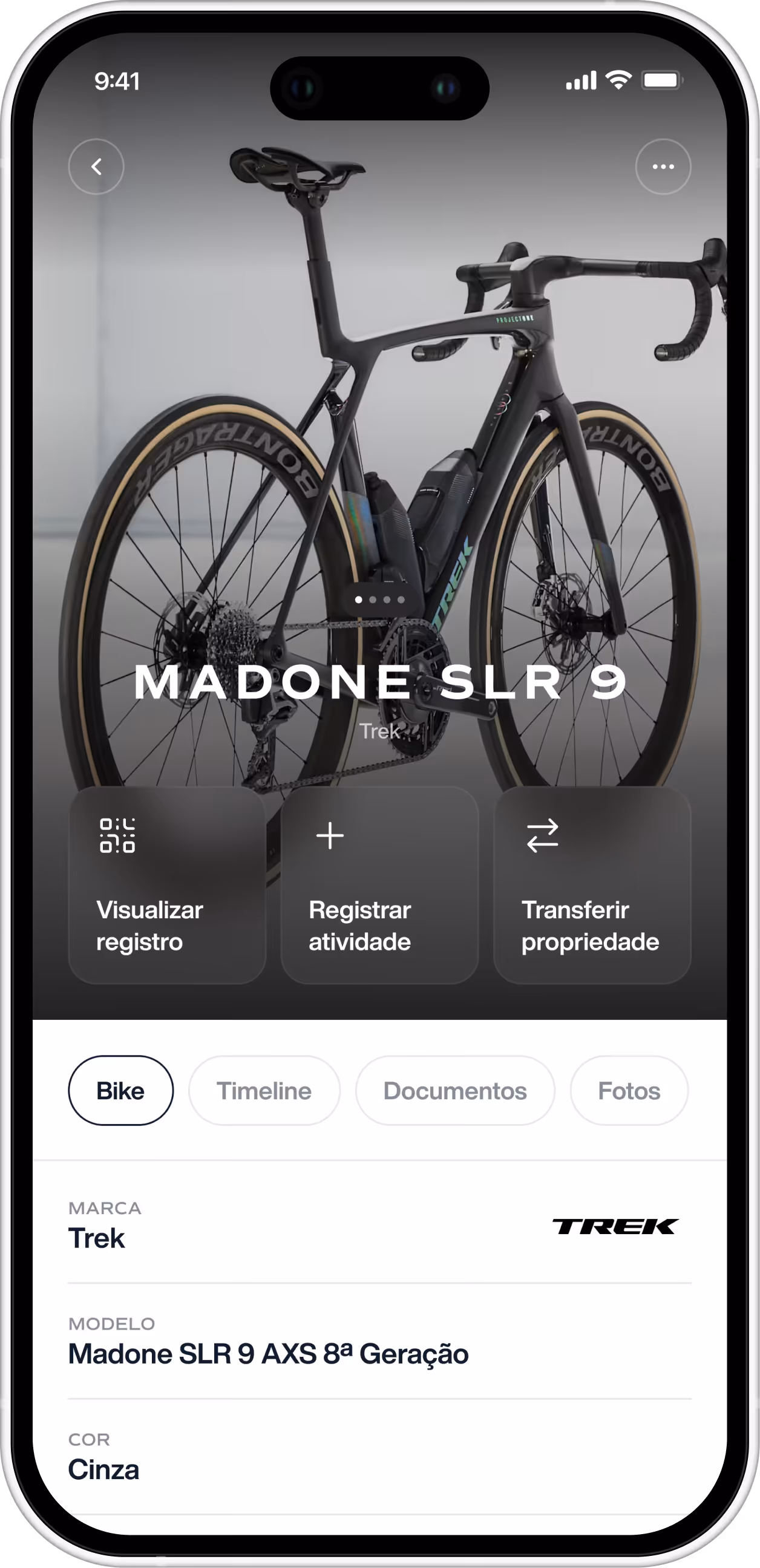Select the Bike filter pill
This screenshot has width=760, height=1568.
point(120,1090)
